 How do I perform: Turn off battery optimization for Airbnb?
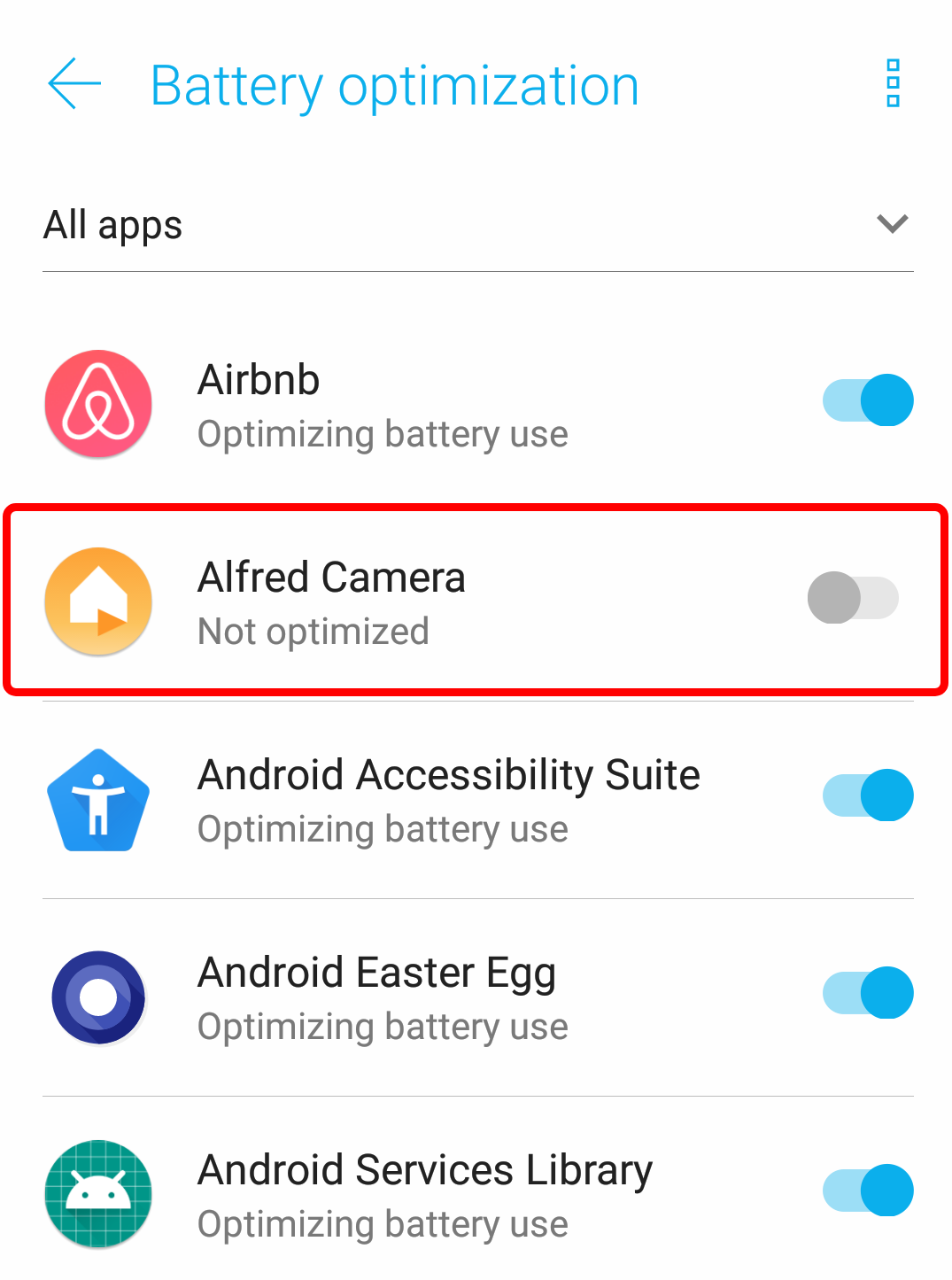pyautogui.click(x=867, y=400)
